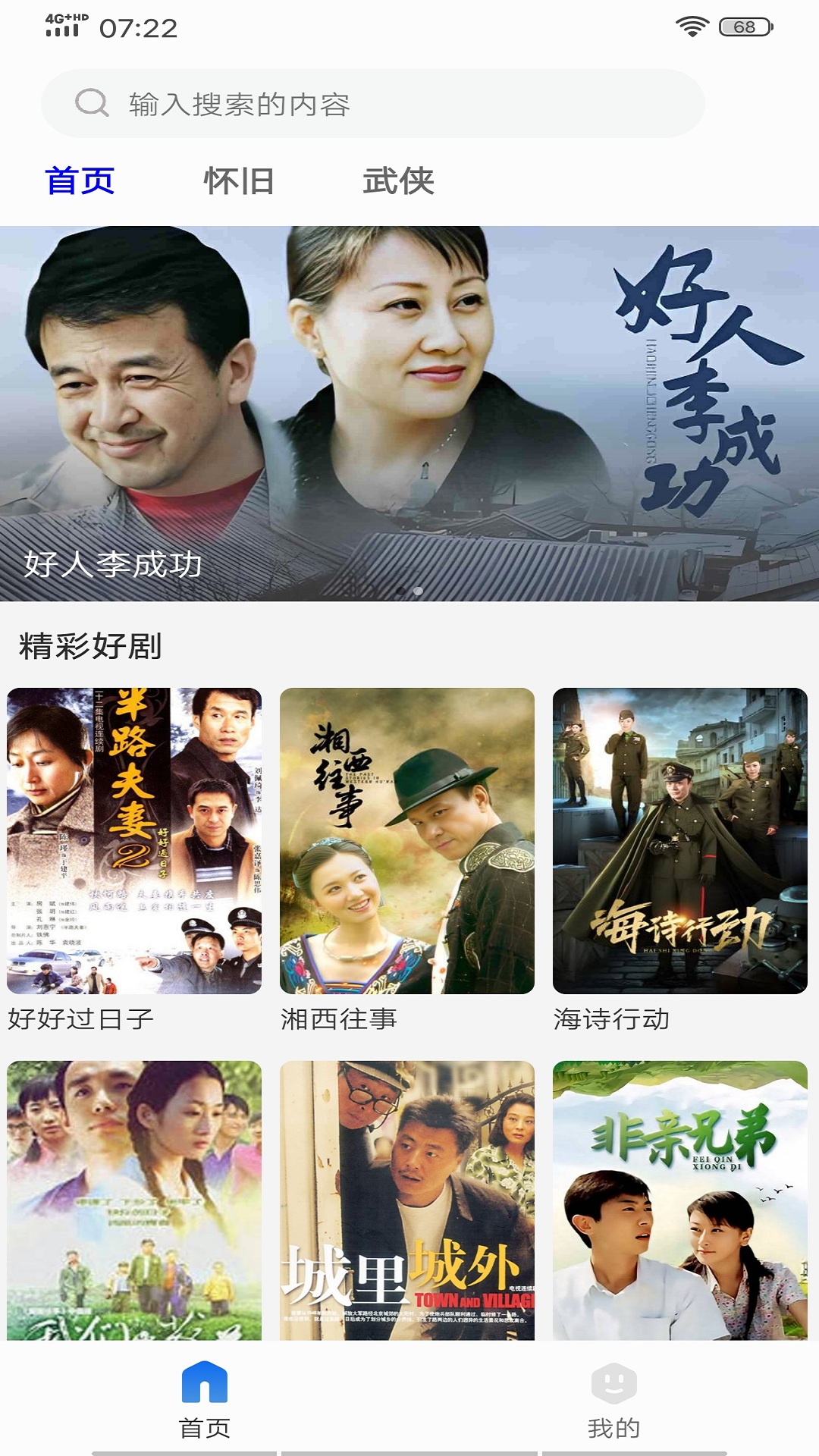Select the first carousel indicator dot
The width and height of the screenshot is (819, 1456).
point(400,591)
